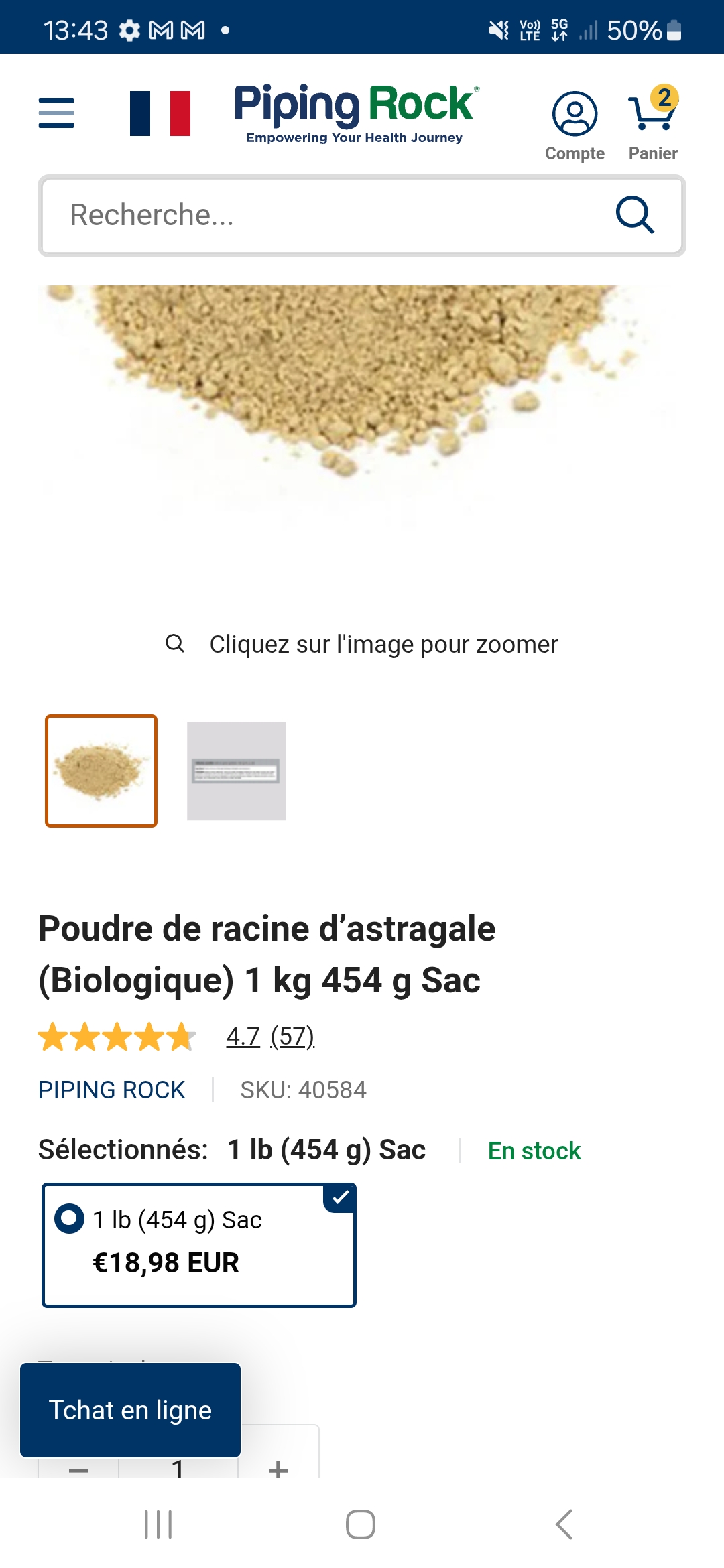
Task: Visit the PIPING ROCK brand page
Action: coord(111,1090)
